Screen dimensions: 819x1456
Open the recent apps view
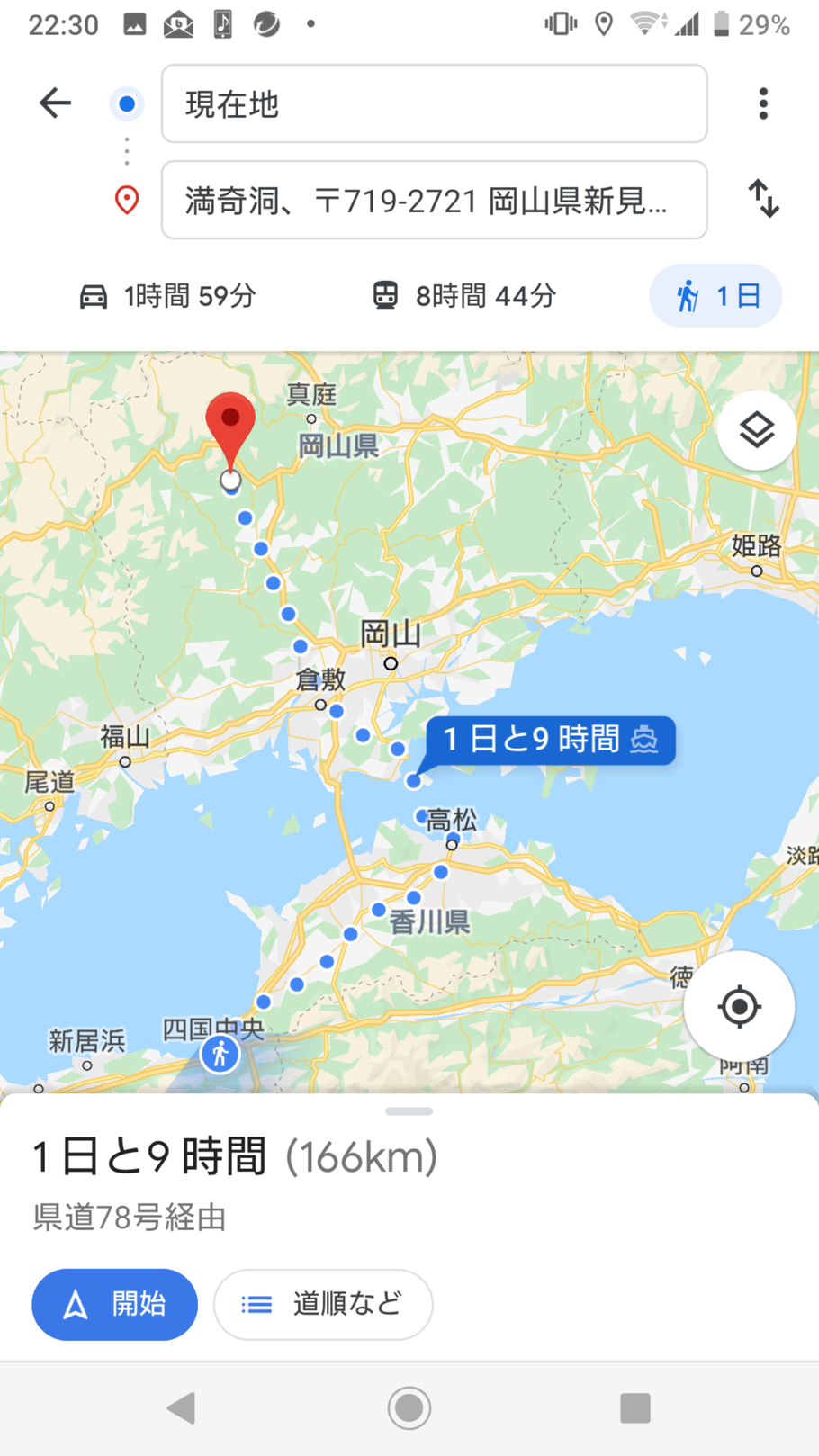pos(634,1407)
